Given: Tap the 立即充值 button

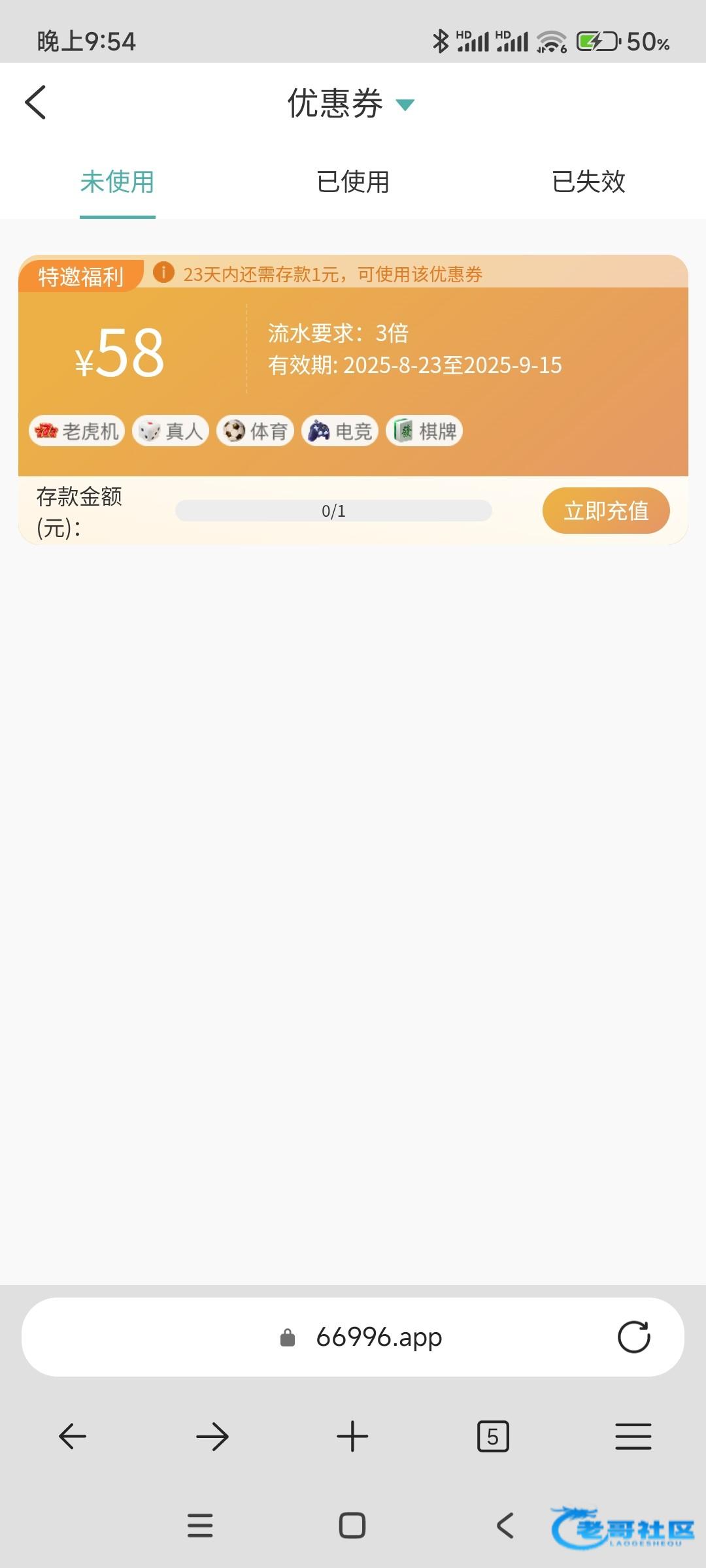Looking at the screenshot, I should (x=605, y=510).
